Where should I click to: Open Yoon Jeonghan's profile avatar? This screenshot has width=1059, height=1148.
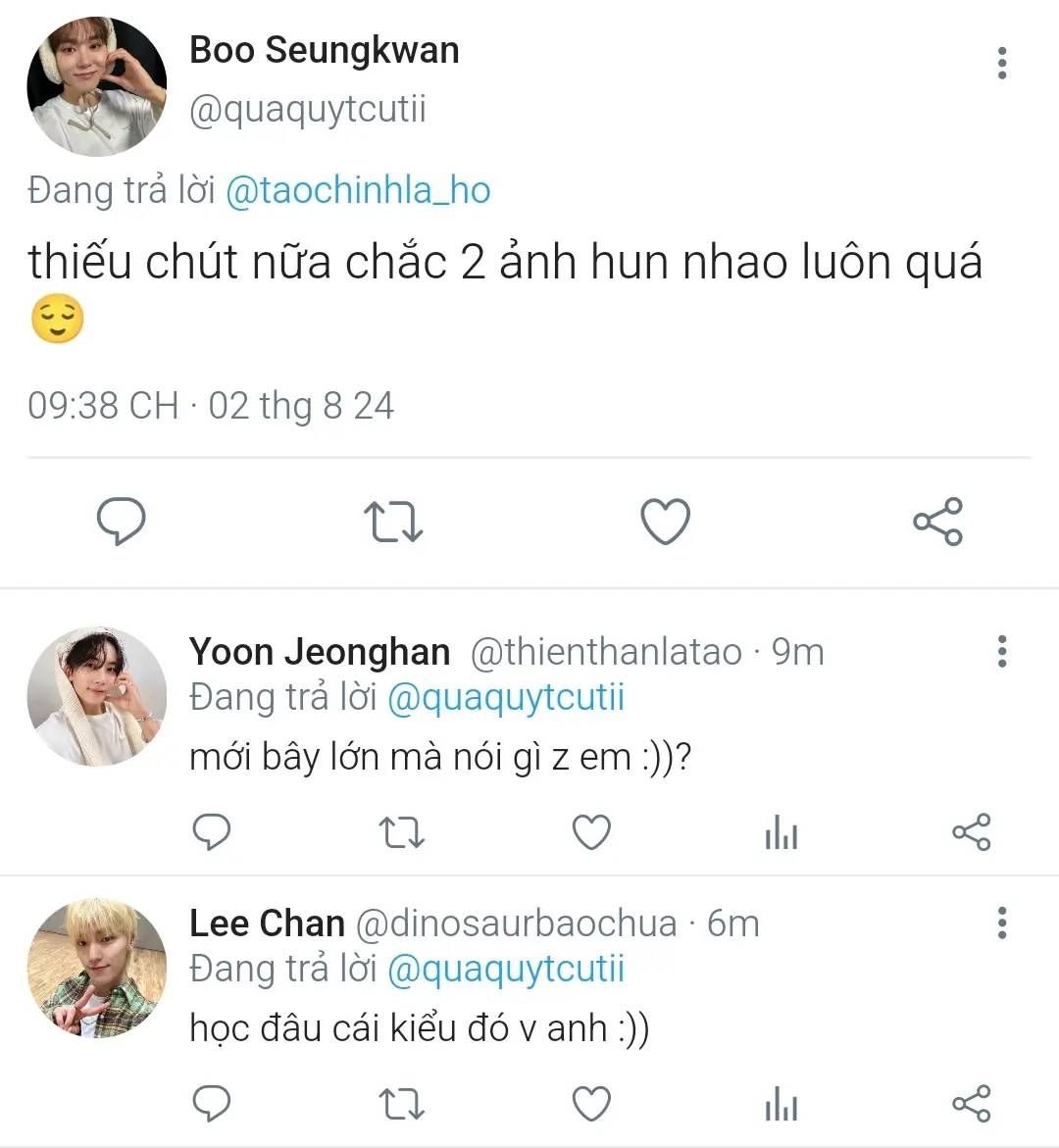click(97, 696)
